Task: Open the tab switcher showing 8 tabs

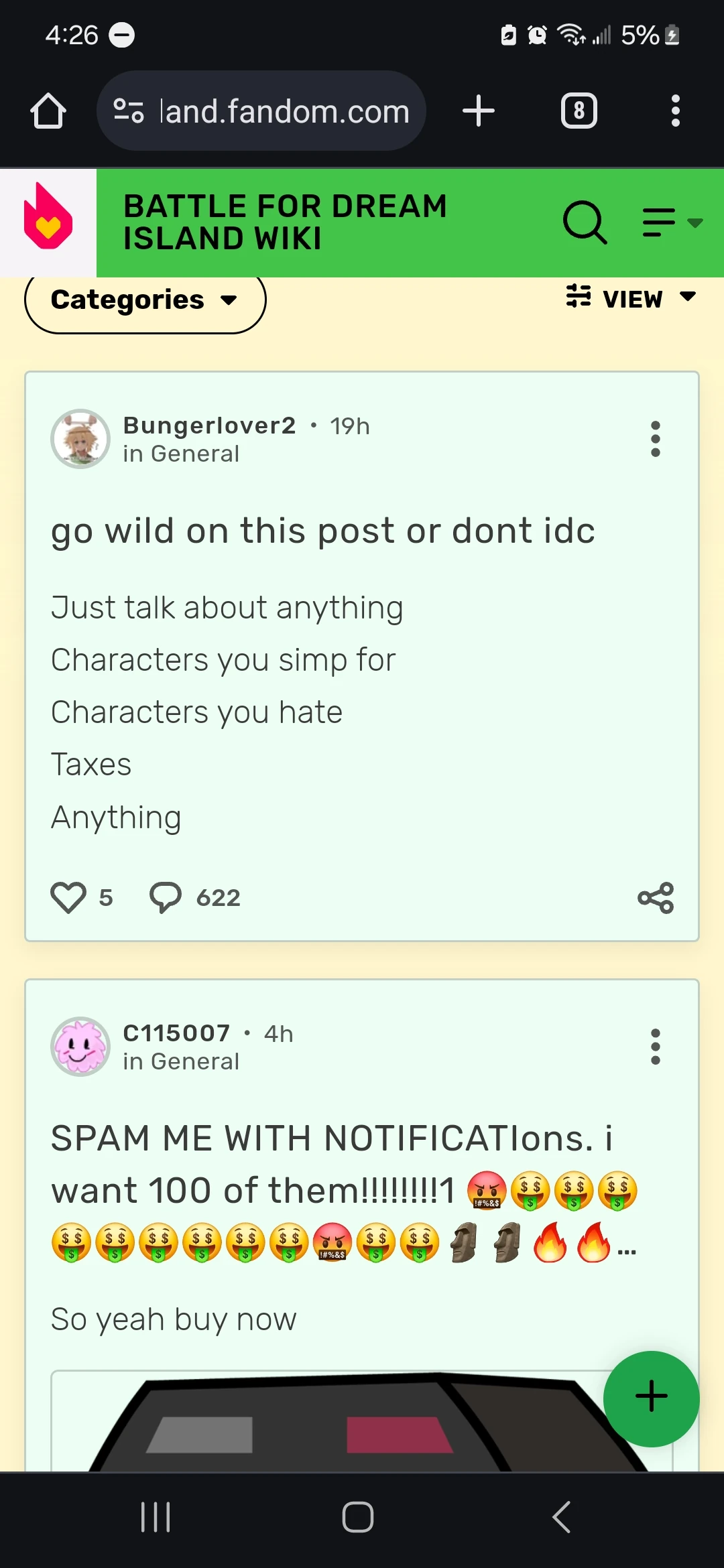Action: 579,111
